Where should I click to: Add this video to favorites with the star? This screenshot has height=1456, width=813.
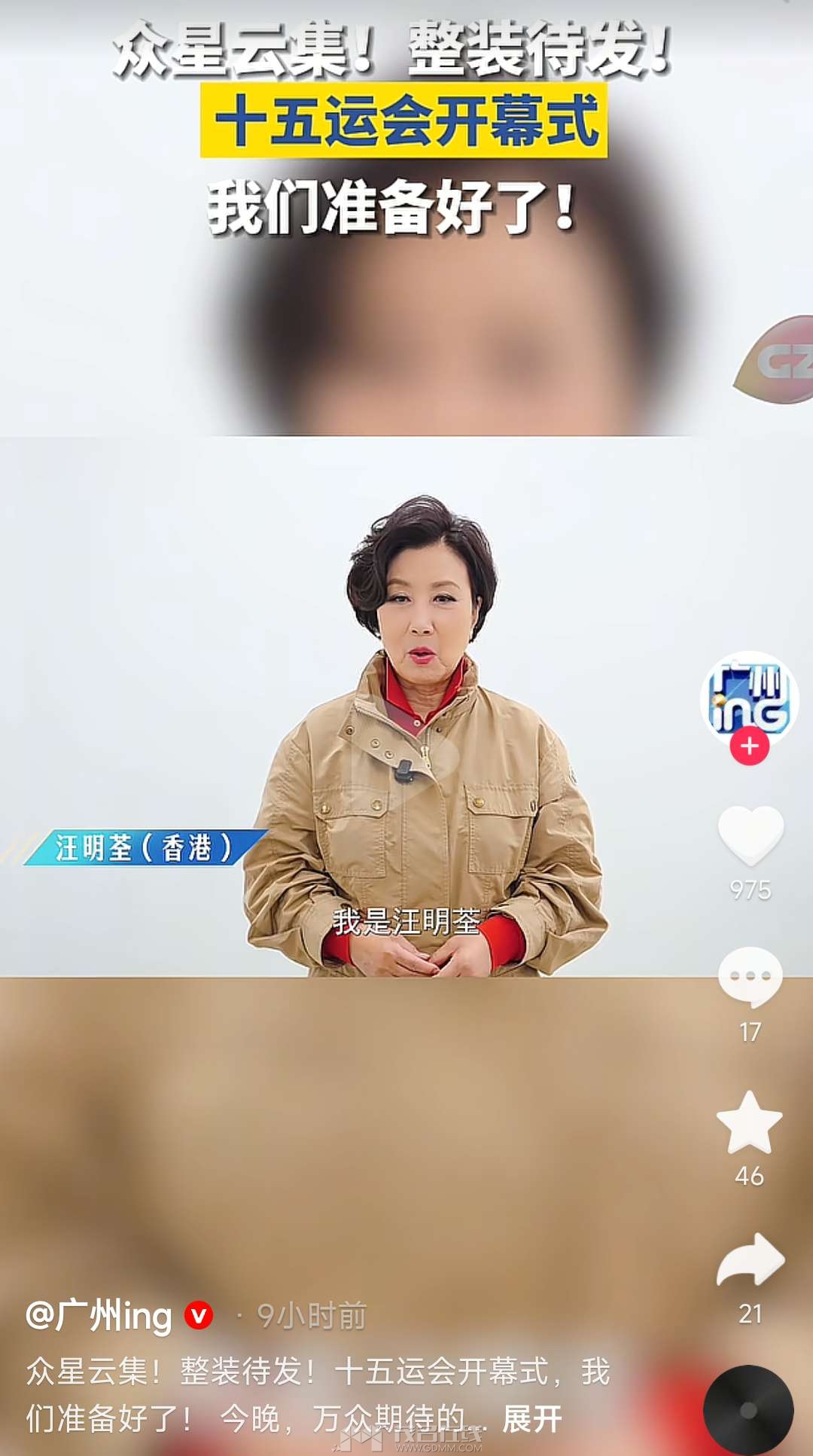(750, 1122)
